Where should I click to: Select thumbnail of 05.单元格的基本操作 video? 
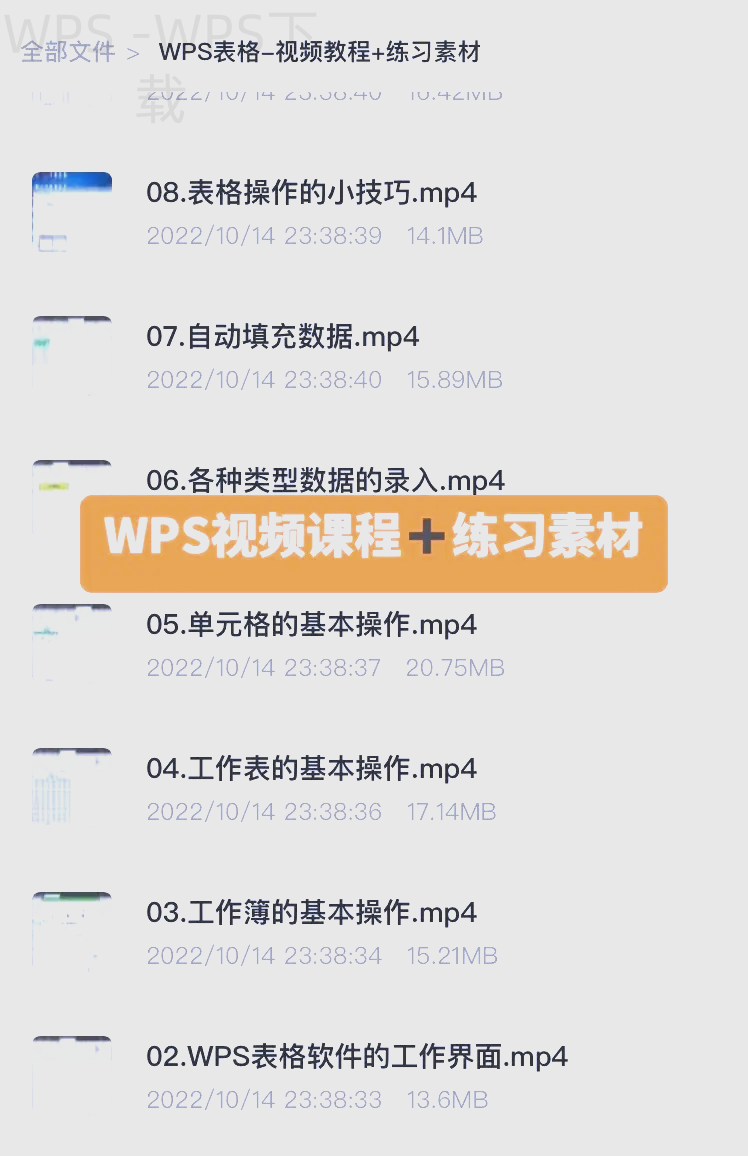coord(71,639)
